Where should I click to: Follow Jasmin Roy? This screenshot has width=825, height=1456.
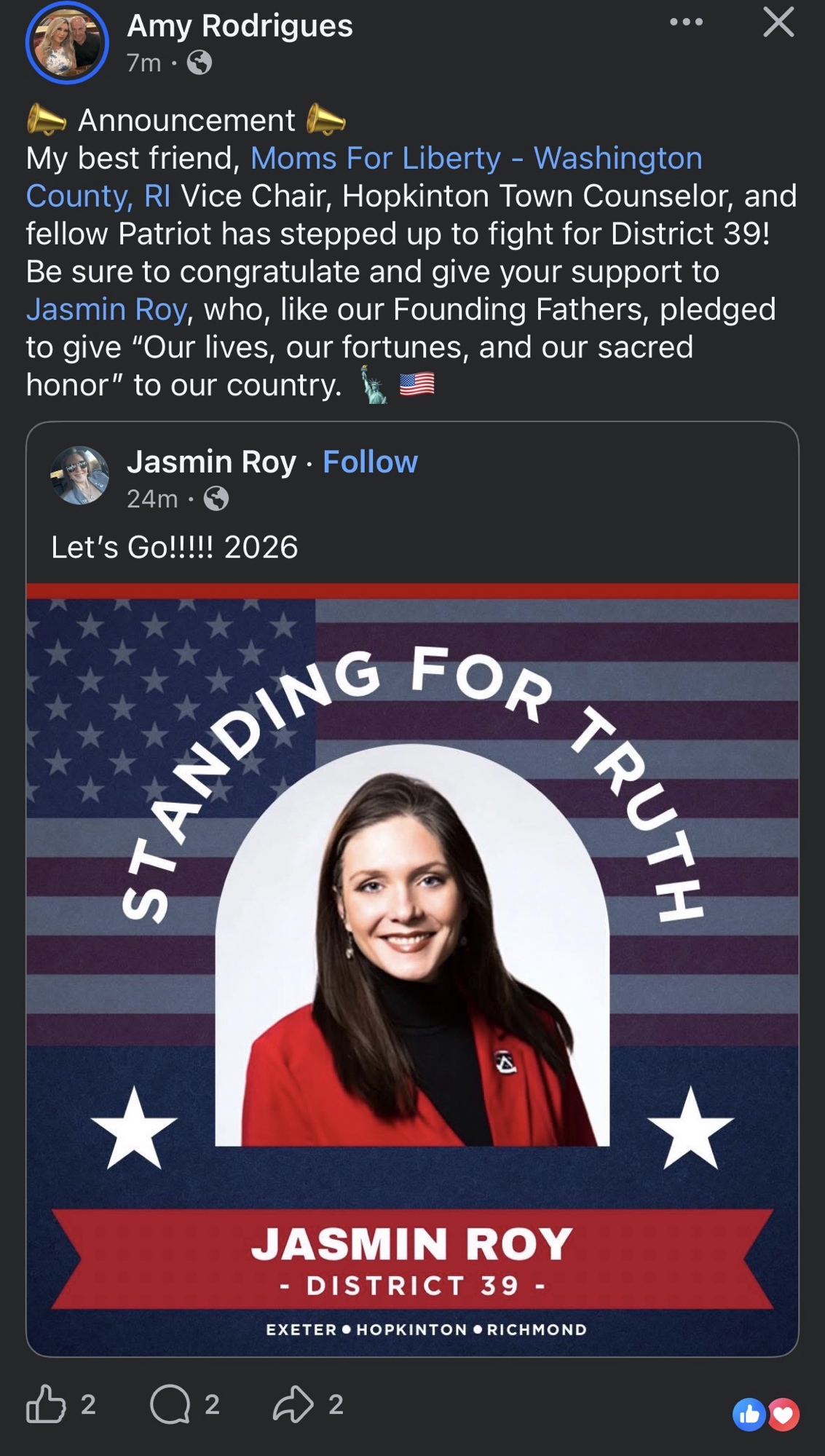tap(370, 462)
